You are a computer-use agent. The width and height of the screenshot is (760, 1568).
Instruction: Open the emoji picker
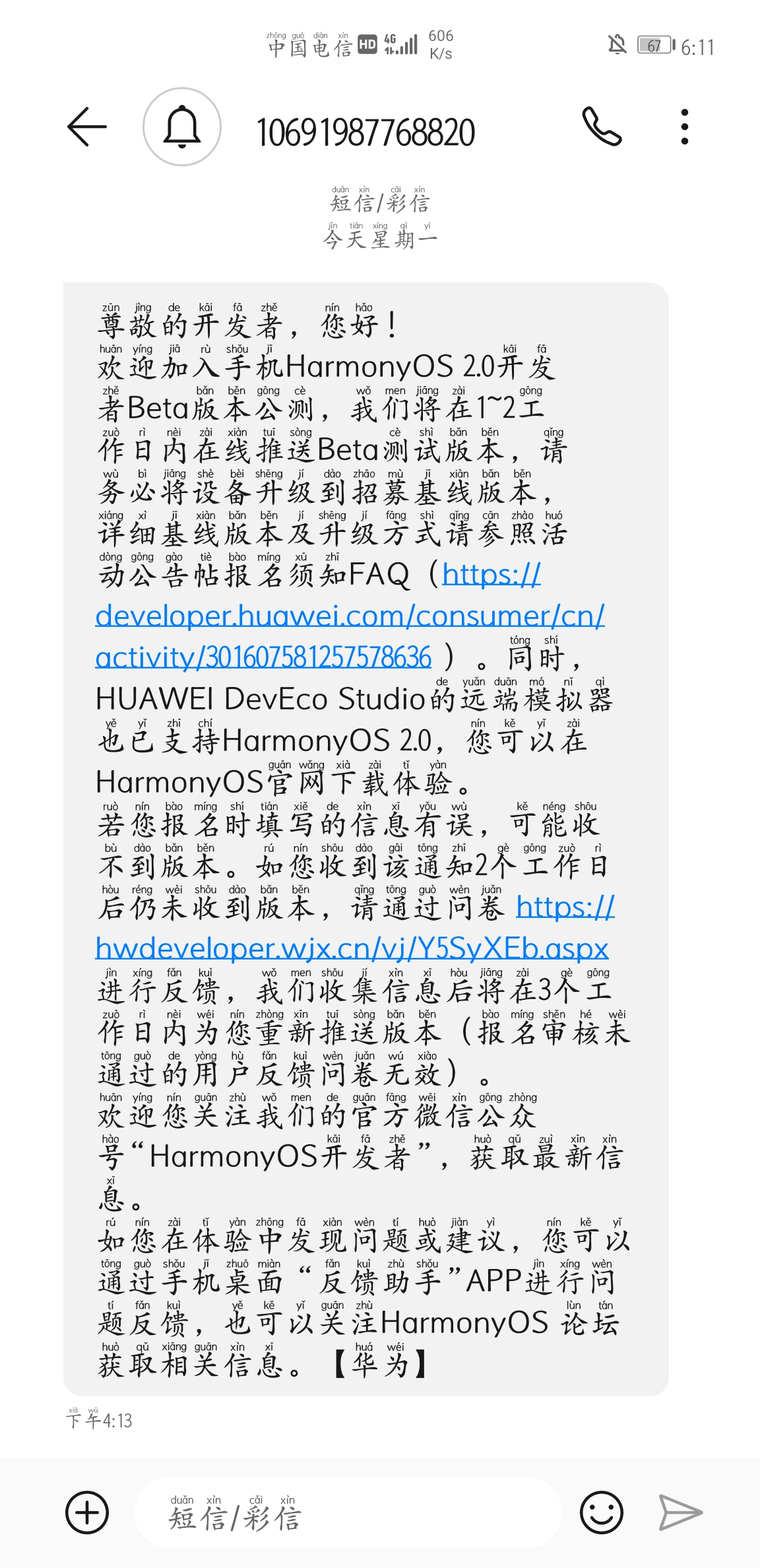tap(601, 1512)
